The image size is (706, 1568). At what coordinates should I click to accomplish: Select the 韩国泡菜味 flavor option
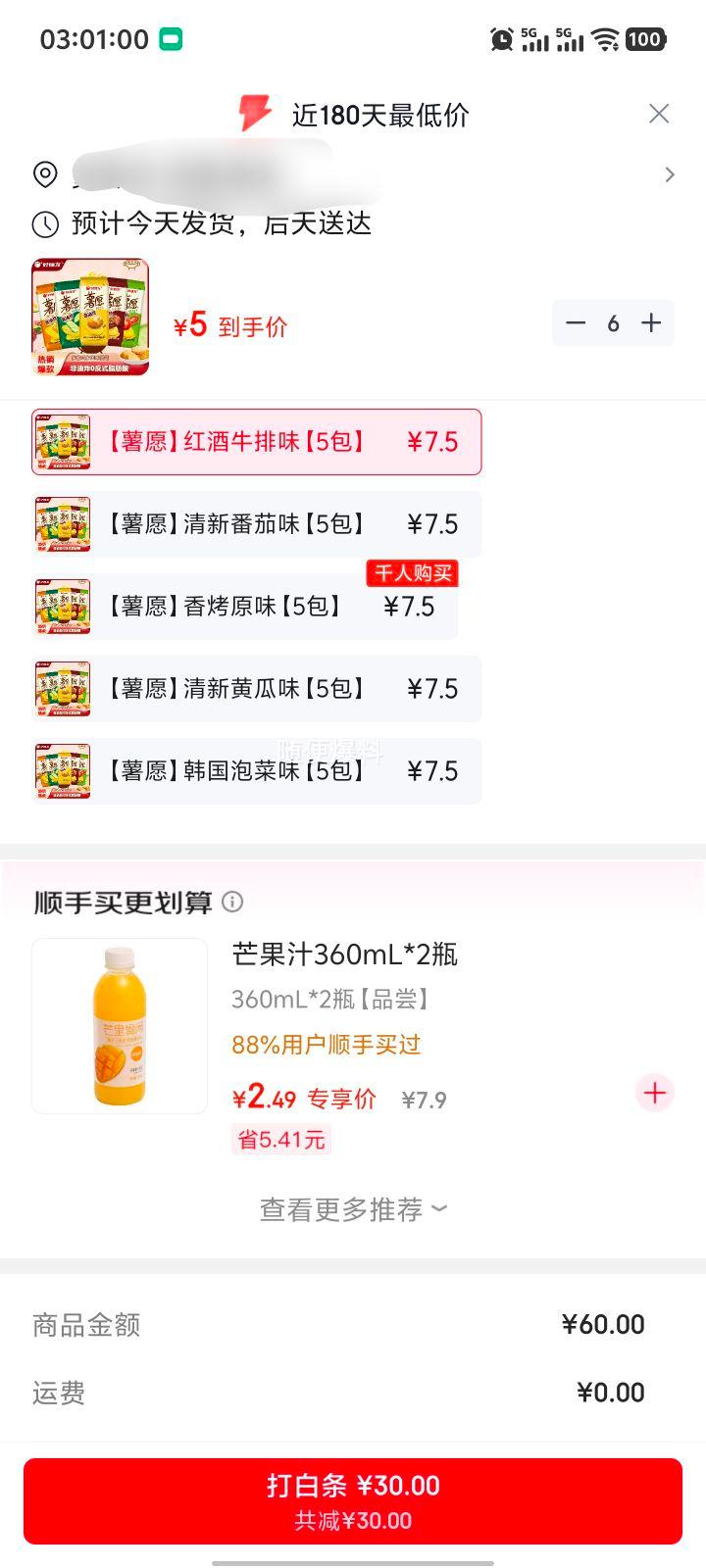tap(257, 771)
